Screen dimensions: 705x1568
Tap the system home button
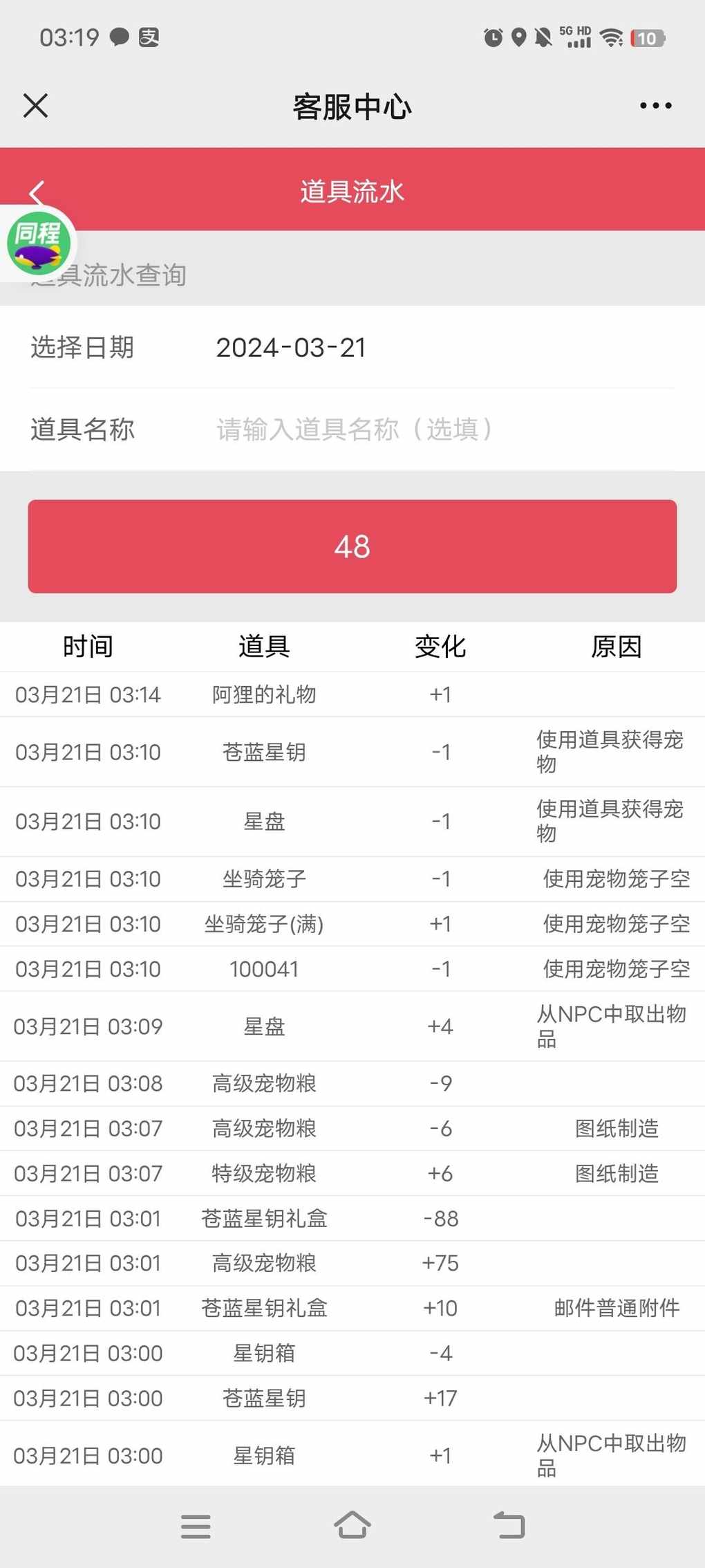click(x=352, y=1525)
